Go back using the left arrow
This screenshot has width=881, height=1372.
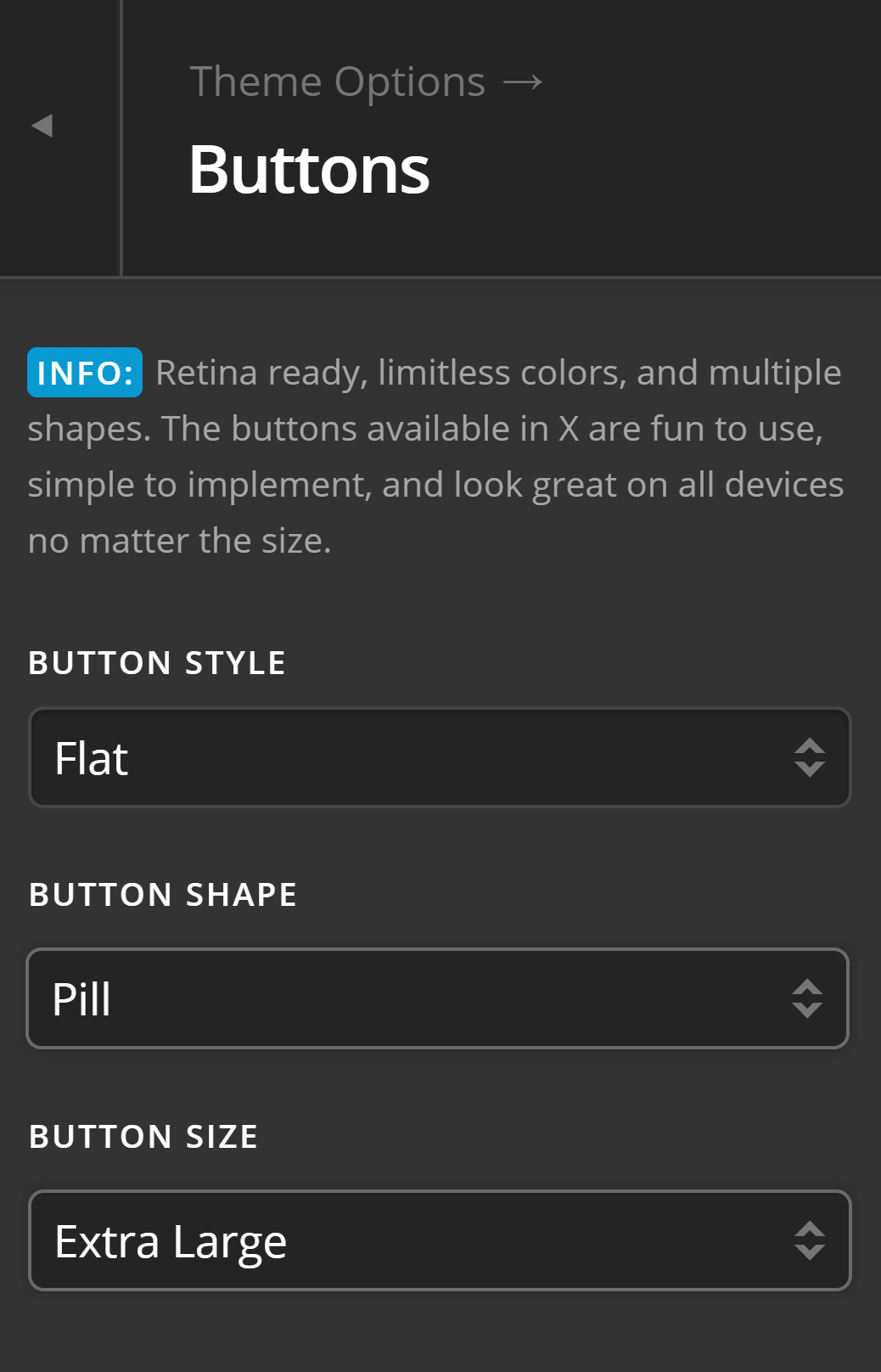pyautogui.click(x=42, y=126)
